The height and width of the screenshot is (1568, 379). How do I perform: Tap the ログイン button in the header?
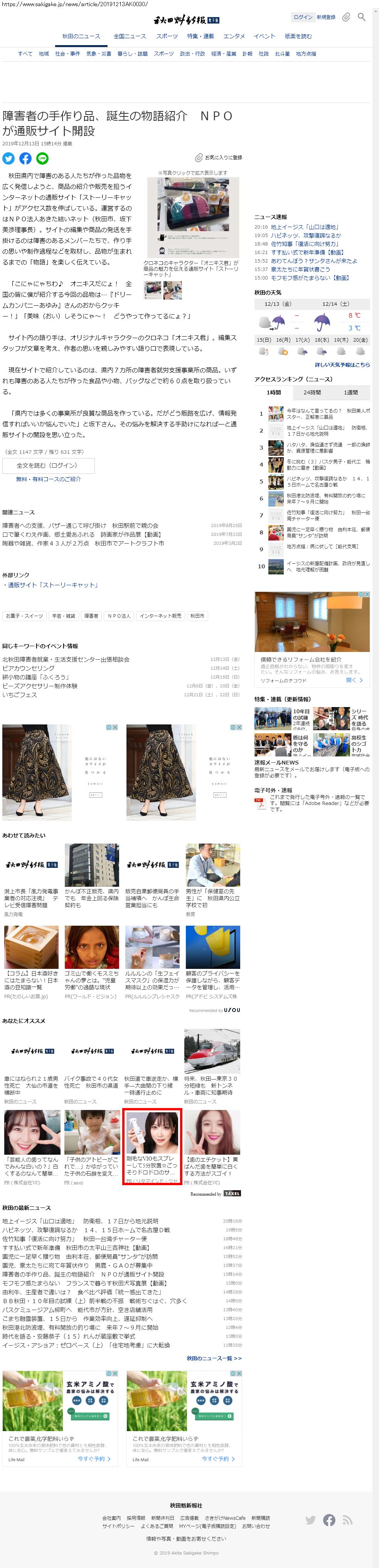tap(302, 17)
